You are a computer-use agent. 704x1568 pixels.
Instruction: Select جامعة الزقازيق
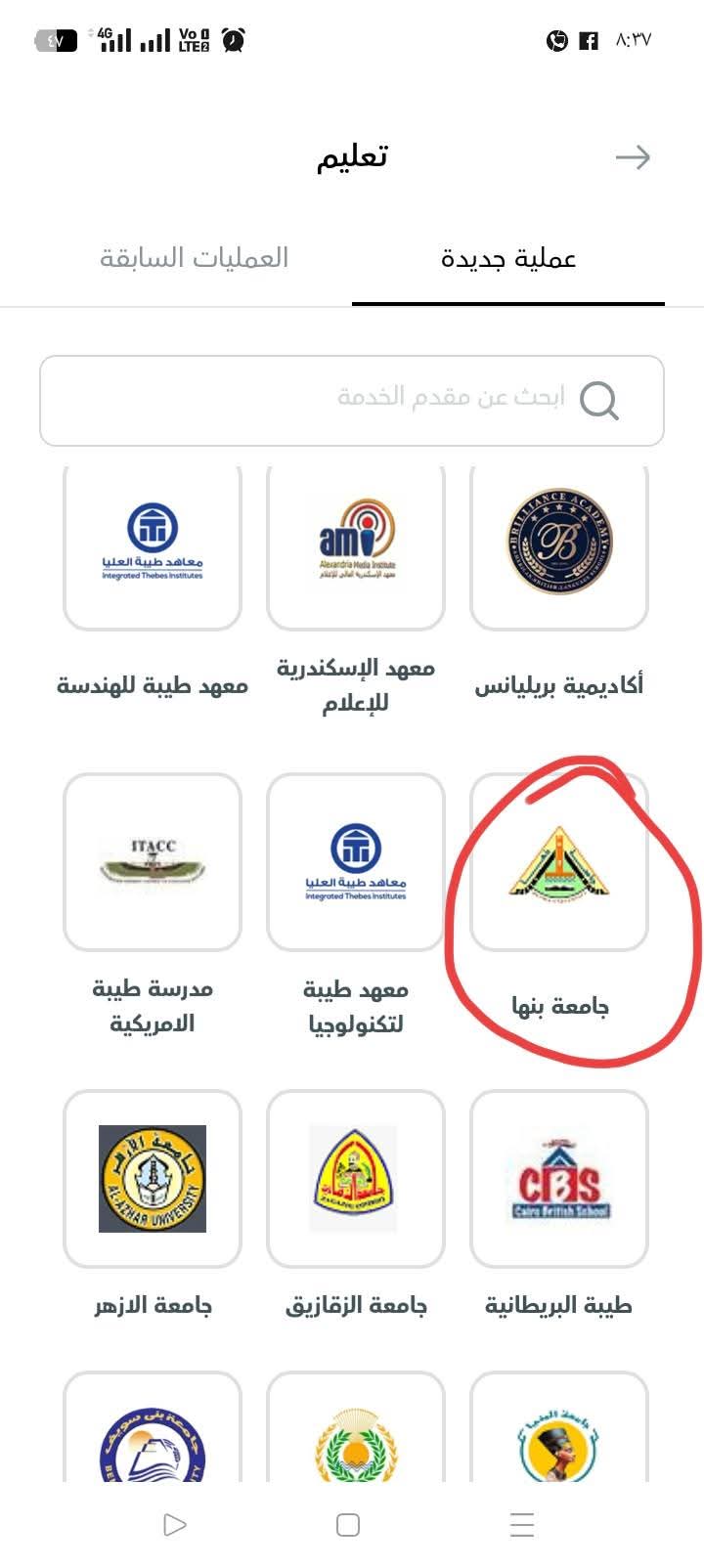(x=356, y=1179)
